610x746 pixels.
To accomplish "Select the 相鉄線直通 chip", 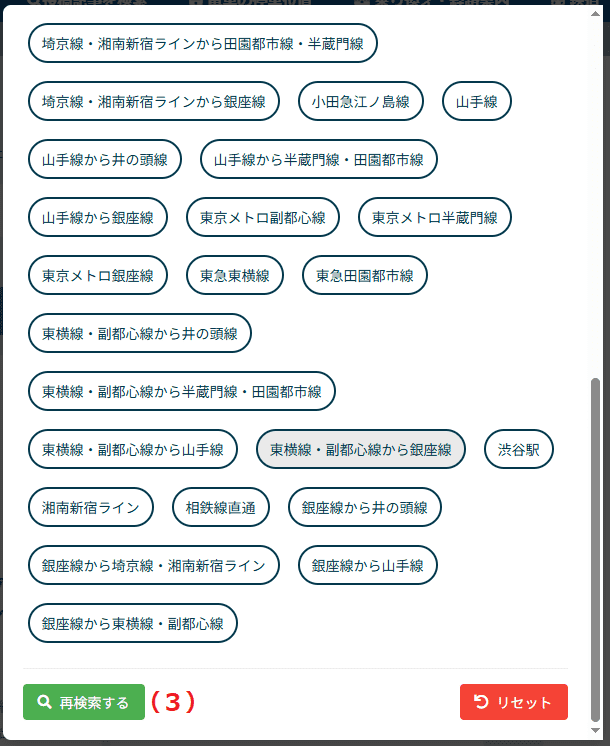I will point(221,507).
